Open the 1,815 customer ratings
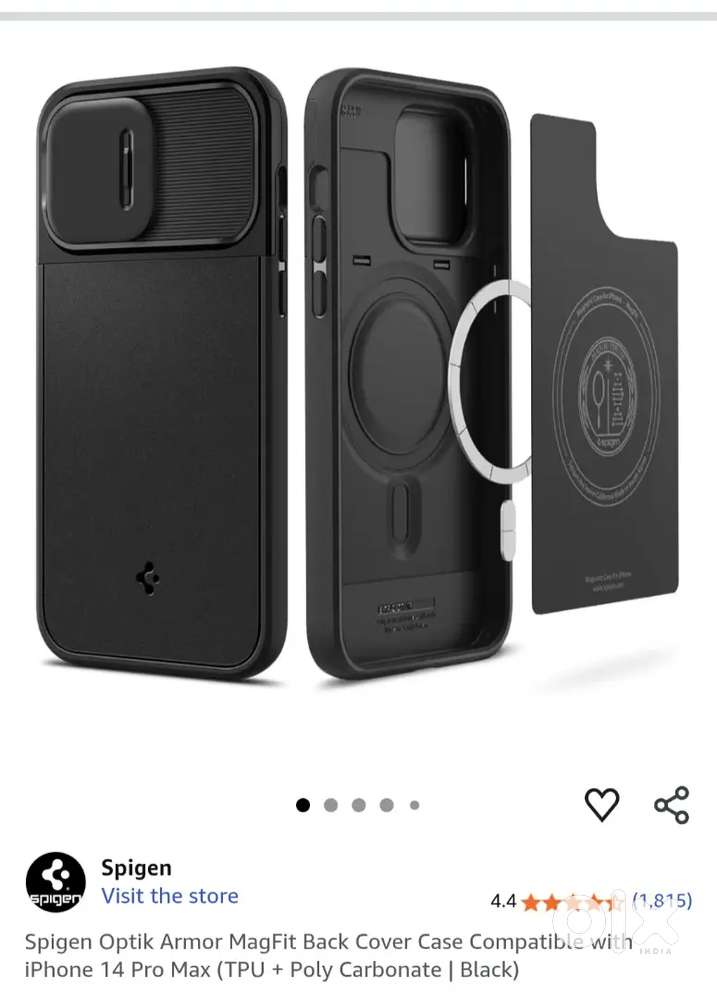The image size is (717, 999). click(x=661, y=900)
